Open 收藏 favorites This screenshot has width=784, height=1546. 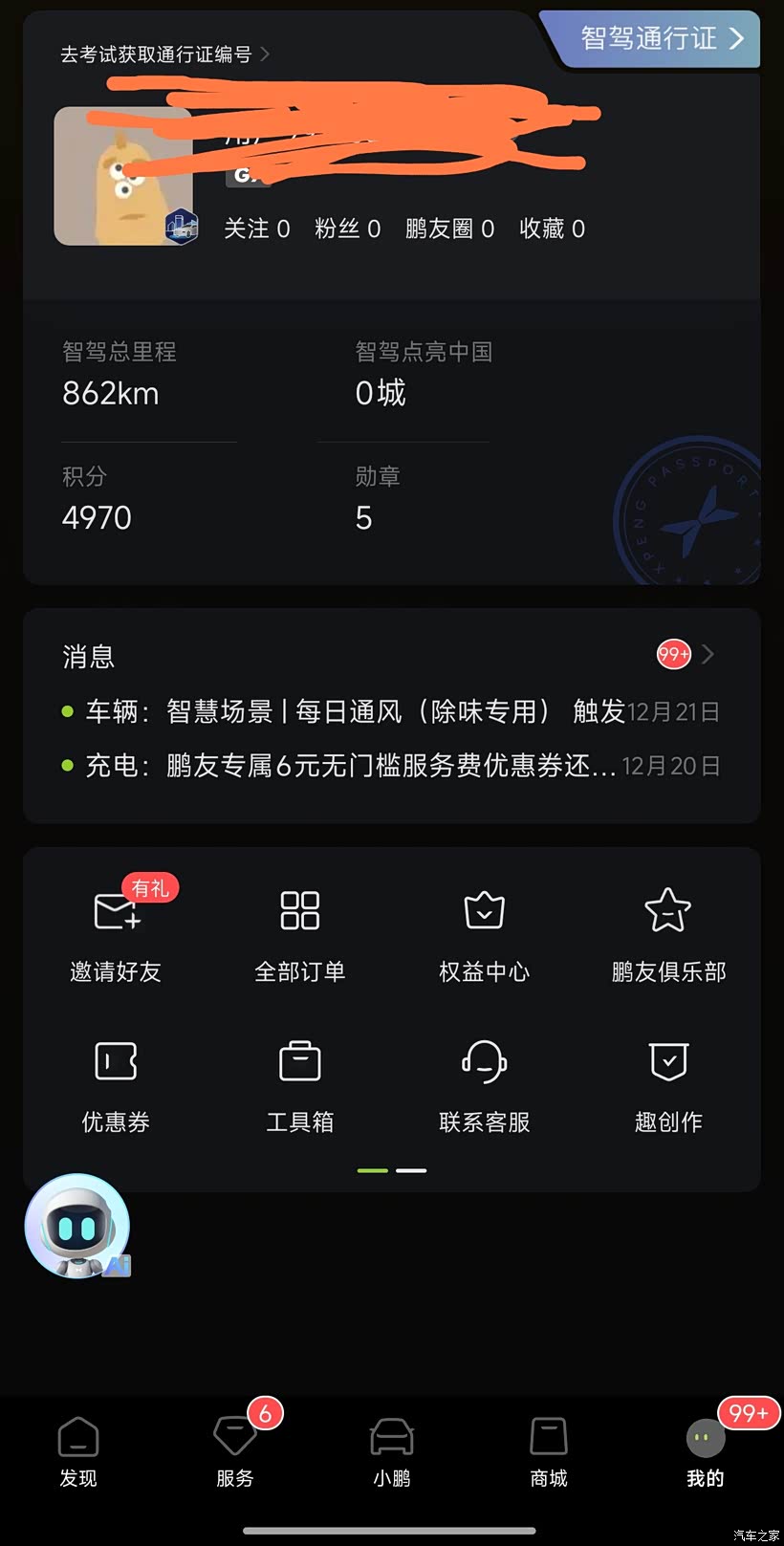[x=552, y=229]
